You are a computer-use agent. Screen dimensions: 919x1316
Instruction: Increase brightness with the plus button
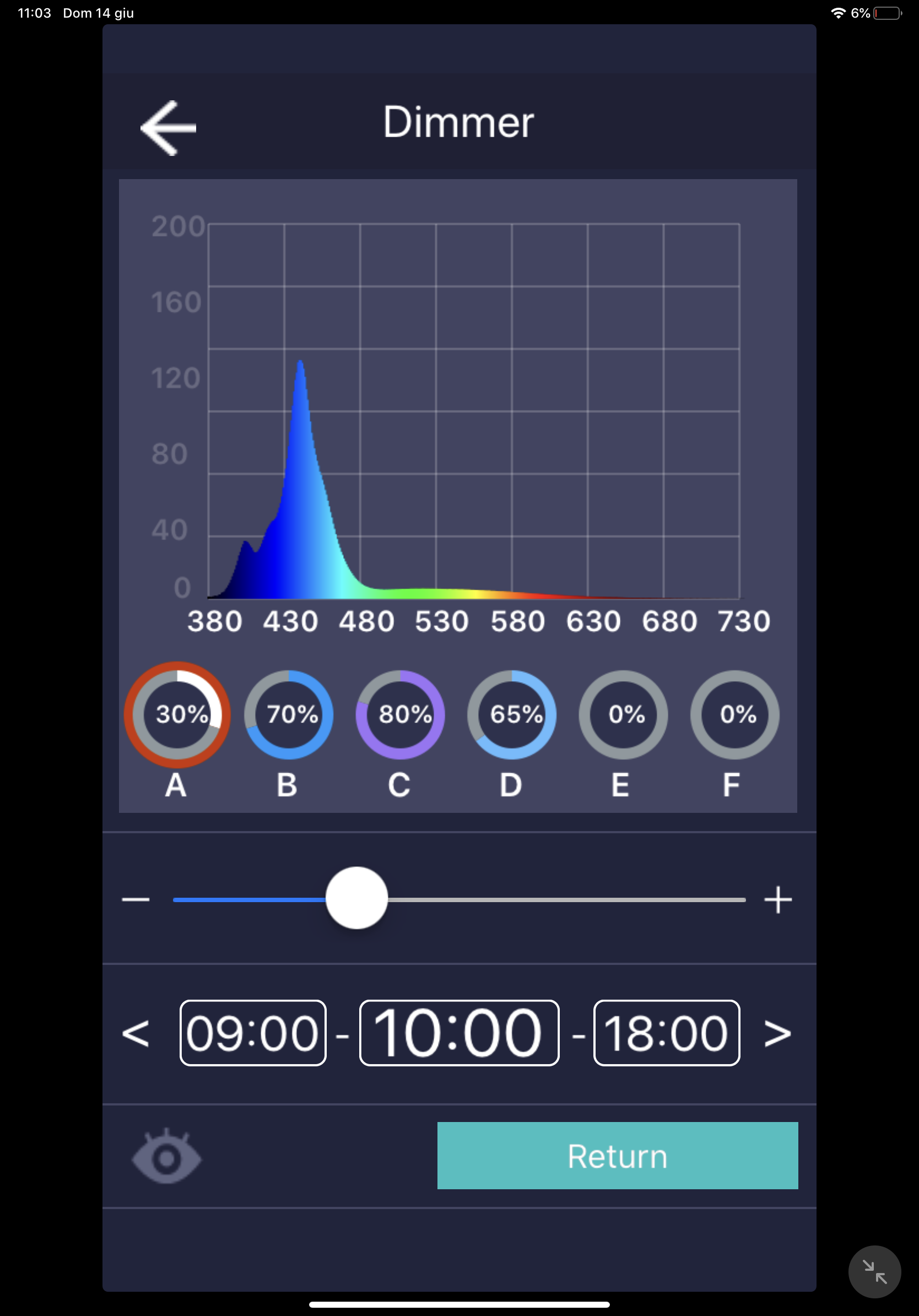[778, 899]
